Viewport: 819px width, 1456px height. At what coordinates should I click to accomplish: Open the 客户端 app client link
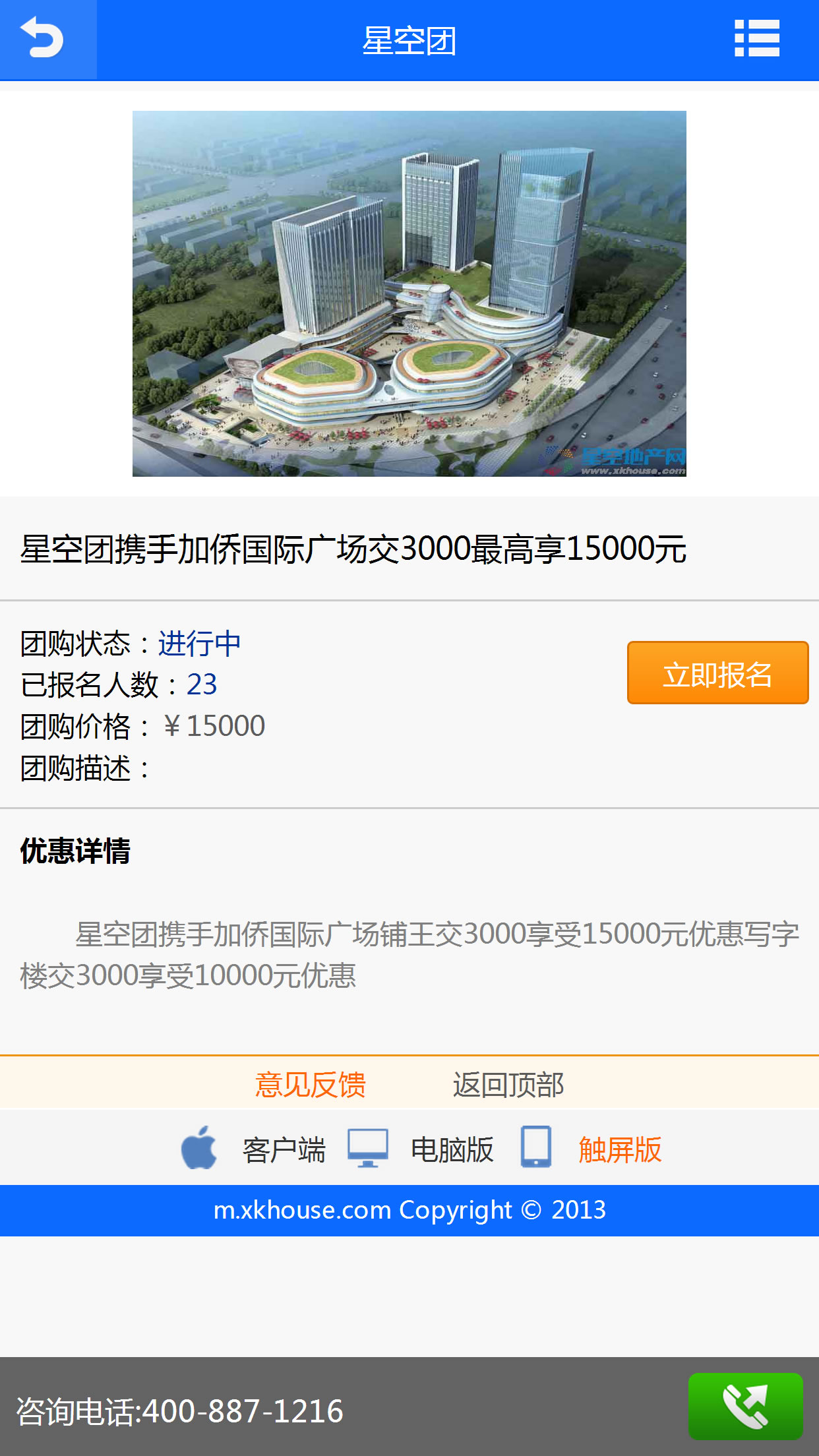[x=284, y=1149]
